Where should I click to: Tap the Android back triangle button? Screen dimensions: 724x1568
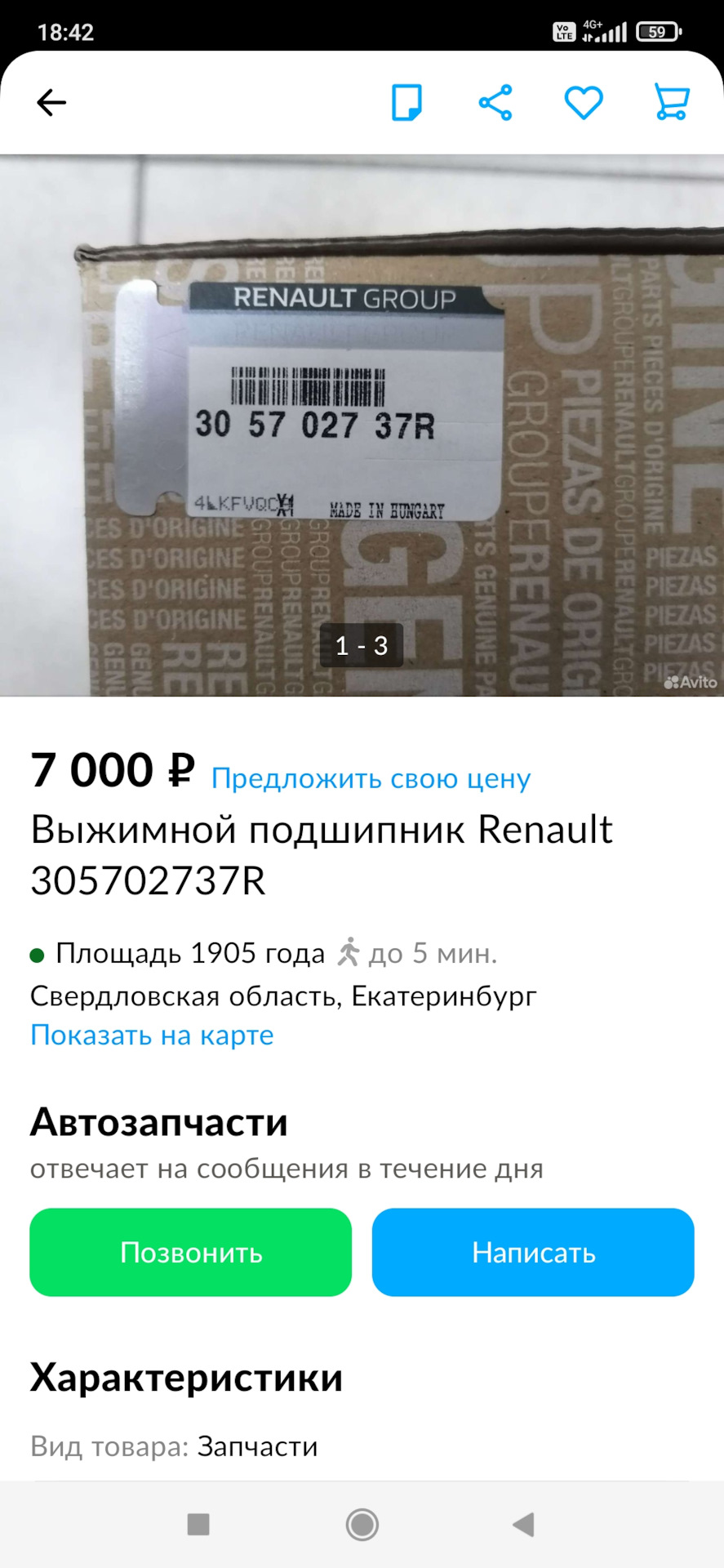[x=522, y=1524]
